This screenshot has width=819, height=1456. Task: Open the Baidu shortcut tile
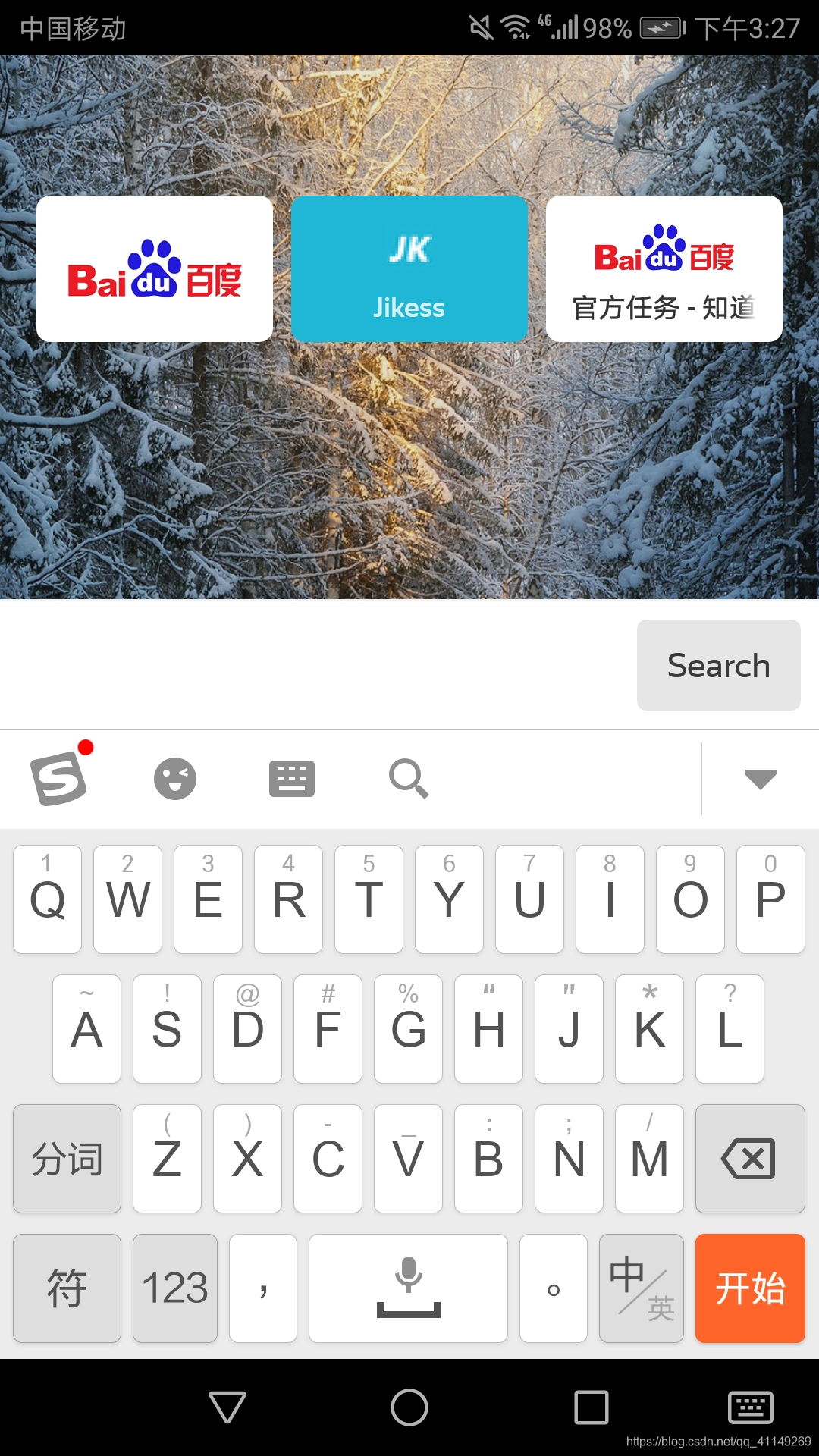pos(155,269)
